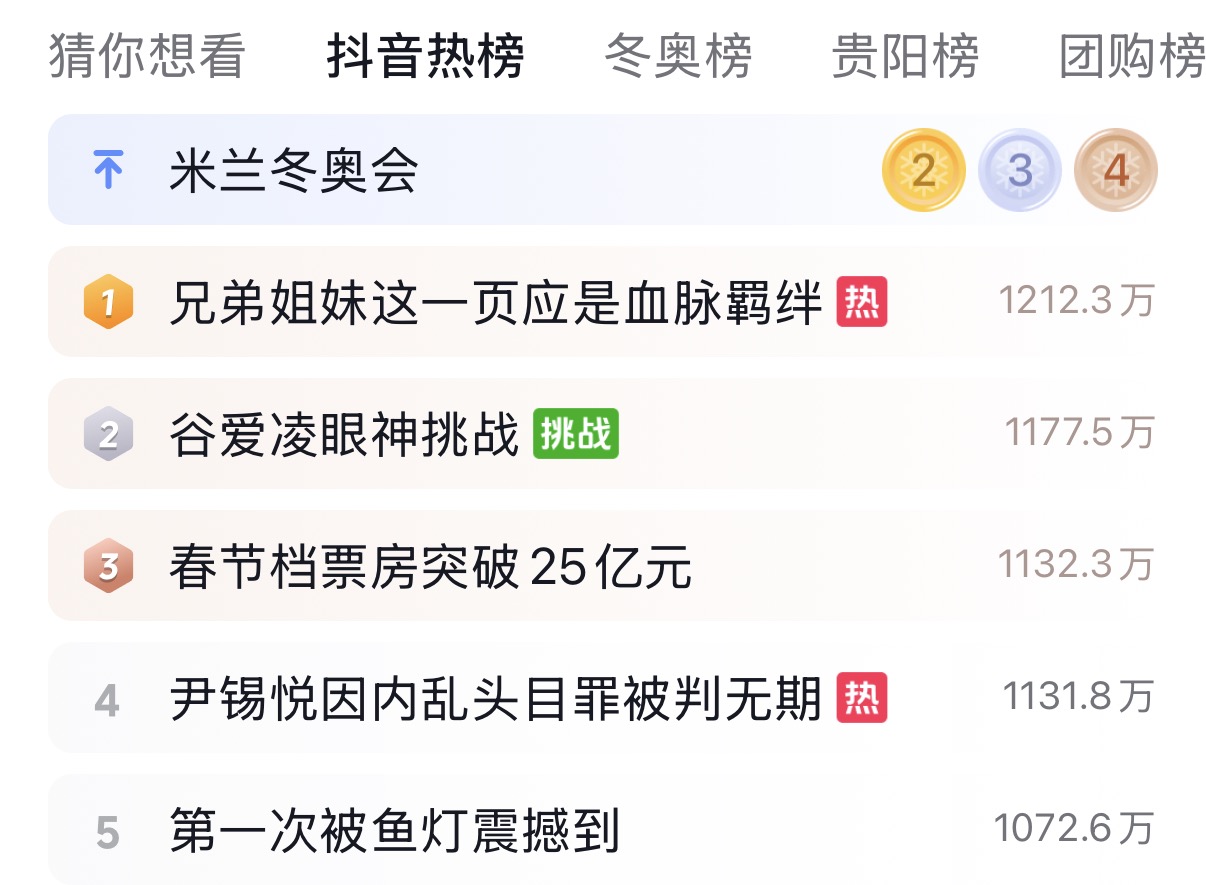The width and height of the screenshot is (1206, 885).
Task: Open topic 兄弟姐妹这一页应是血脉羁绊
Action: [495, 302]
